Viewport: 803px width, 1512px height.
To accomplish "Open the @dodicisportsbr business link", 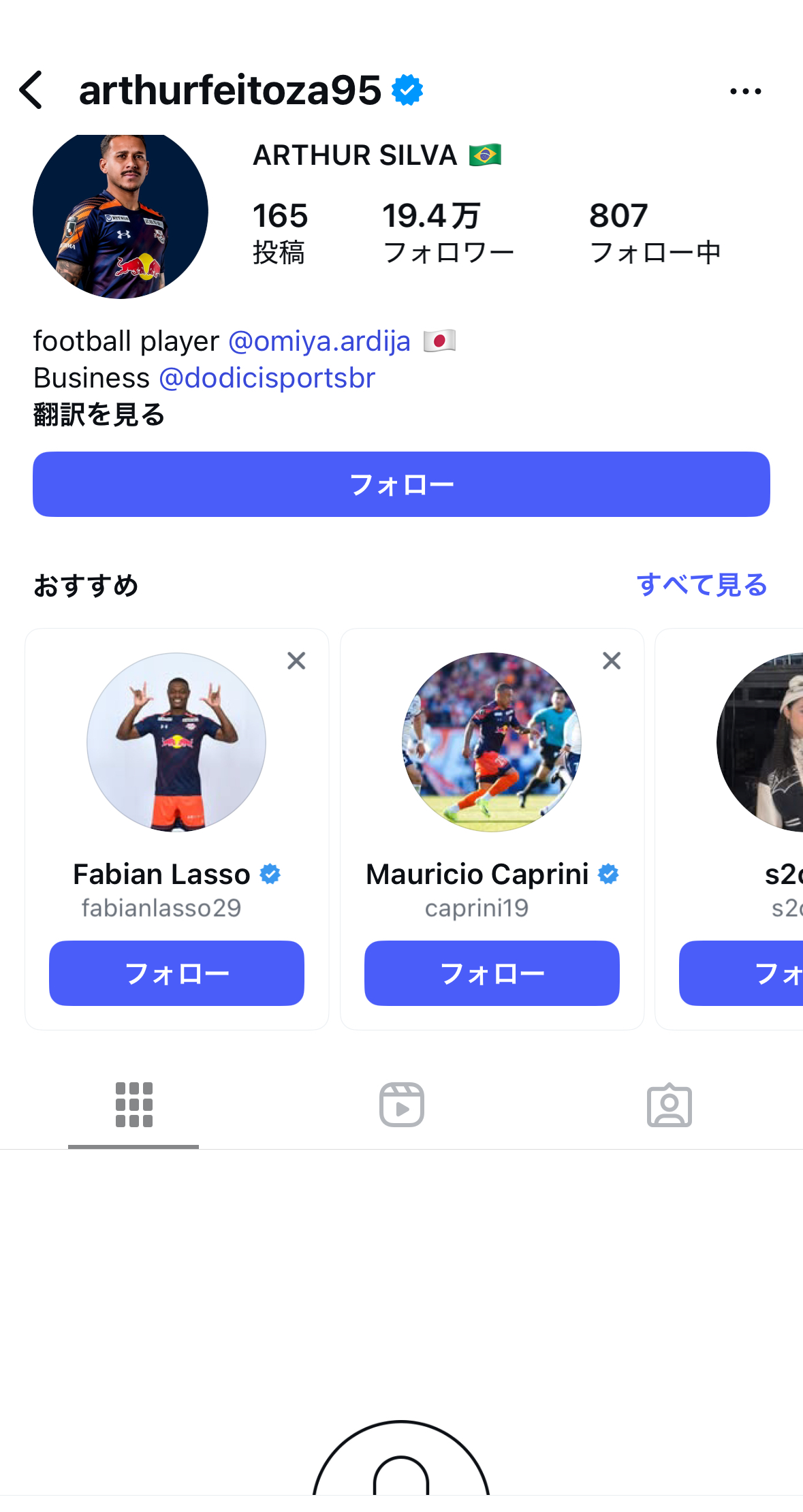I will pos(266,378).
